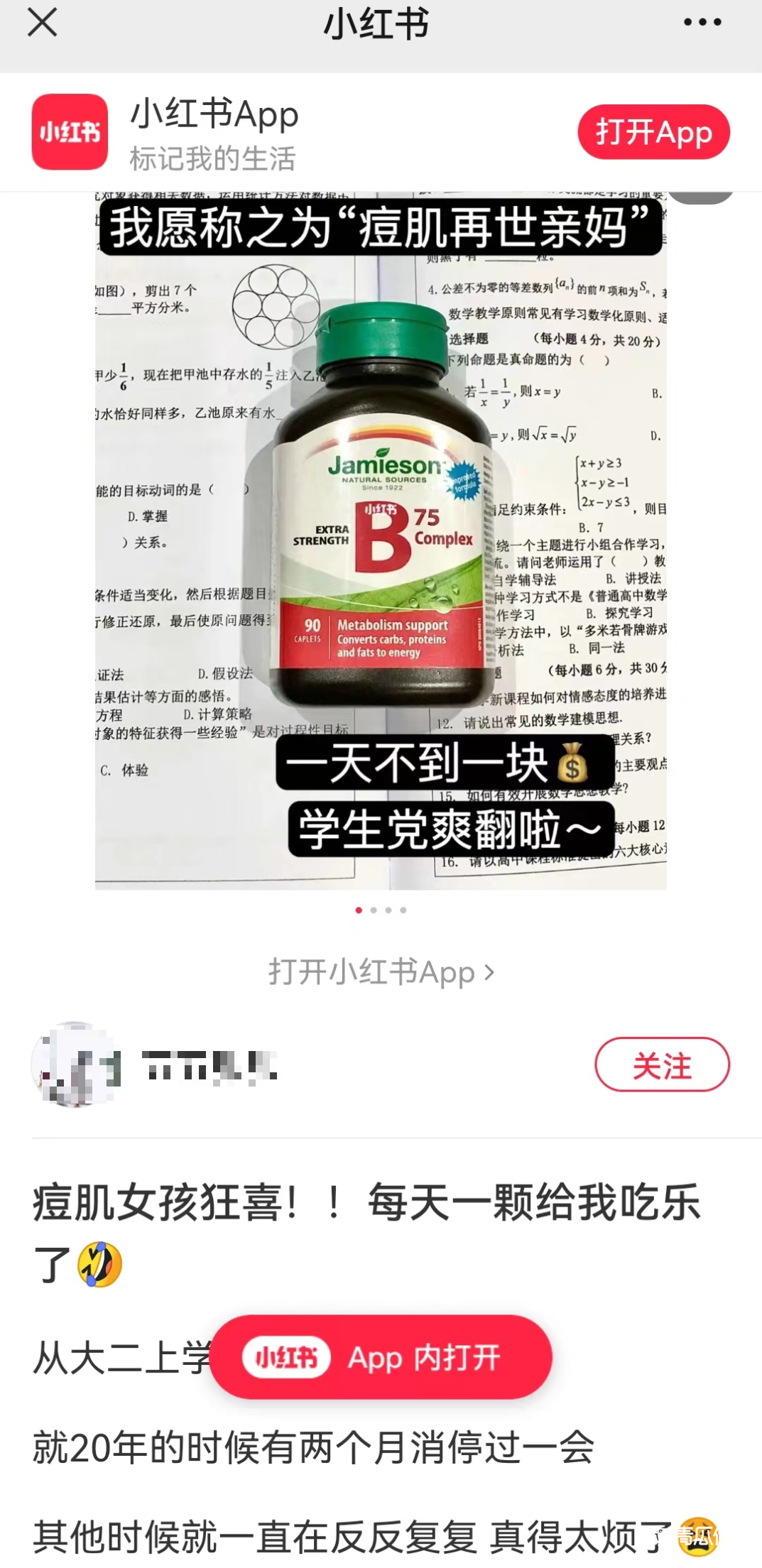The image size is (762, 1568).
Task: Close the 小红书 web page
Action: (x=42, y=23)
